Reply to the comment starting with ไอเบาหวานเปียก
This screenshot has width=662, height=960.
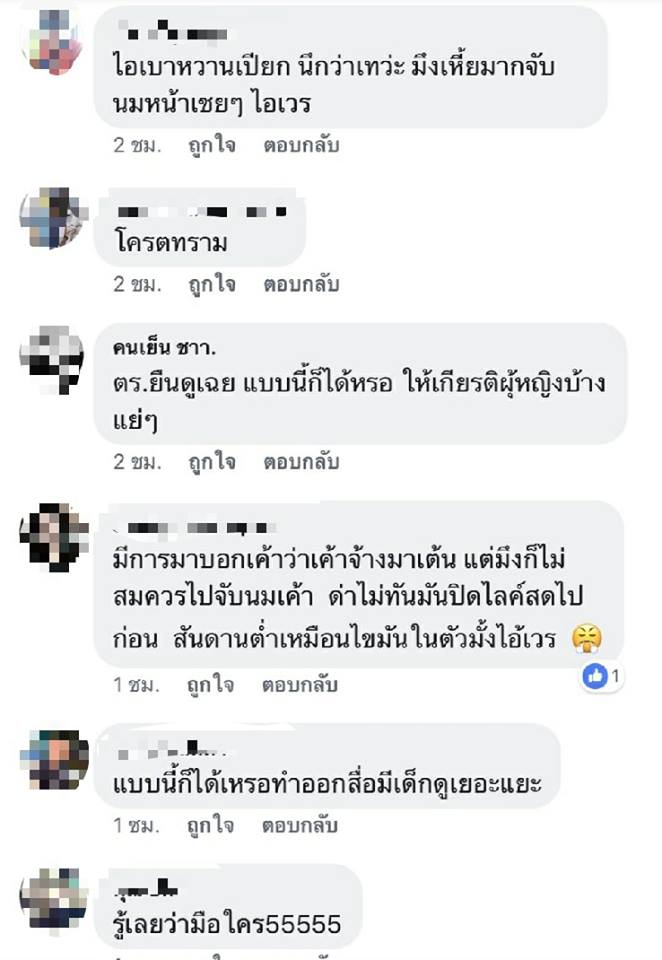[x=301, y=145]
